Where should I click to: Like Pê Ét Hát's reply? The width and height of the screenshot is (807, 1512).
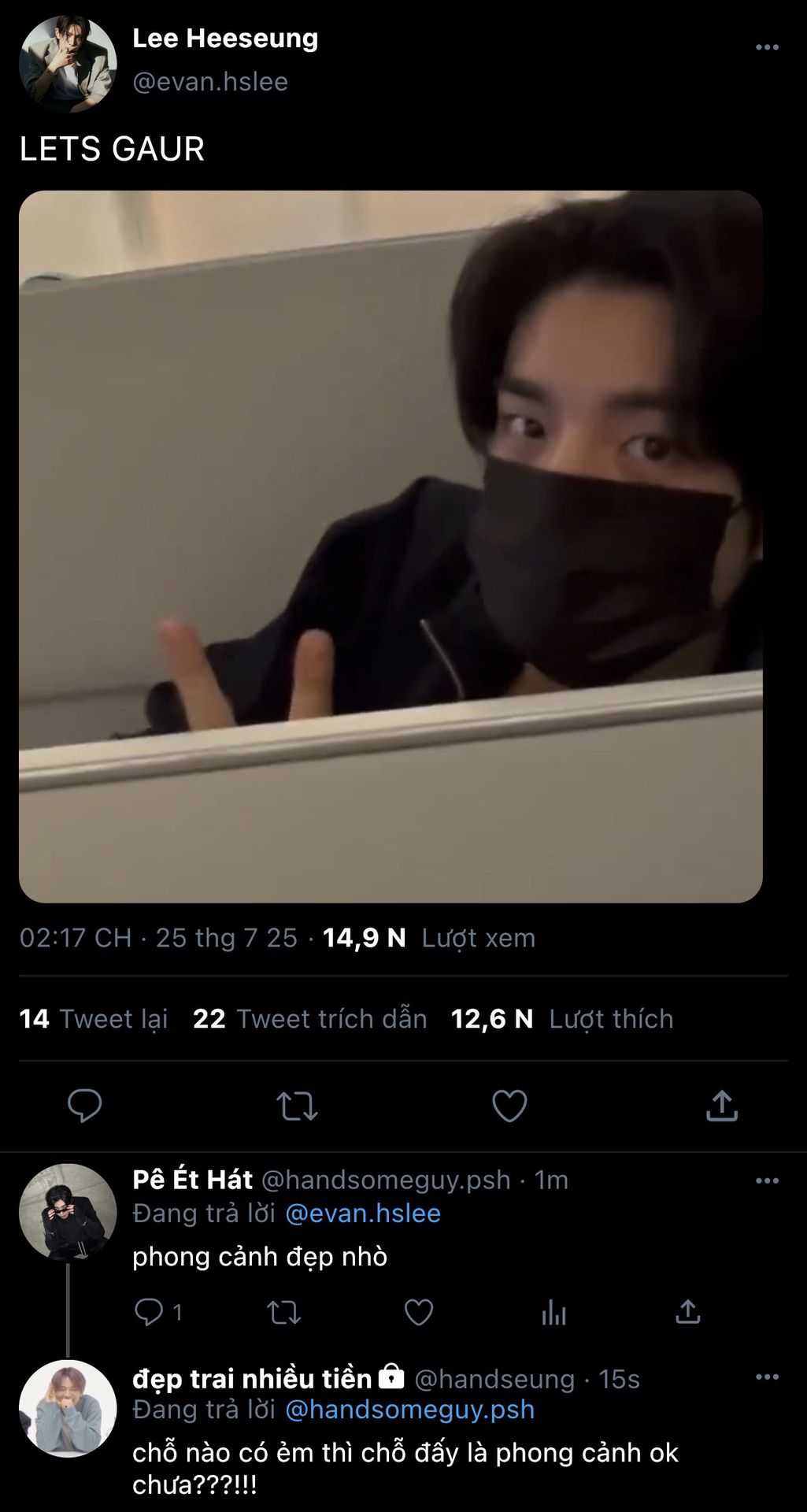[x=418, y=1312]
